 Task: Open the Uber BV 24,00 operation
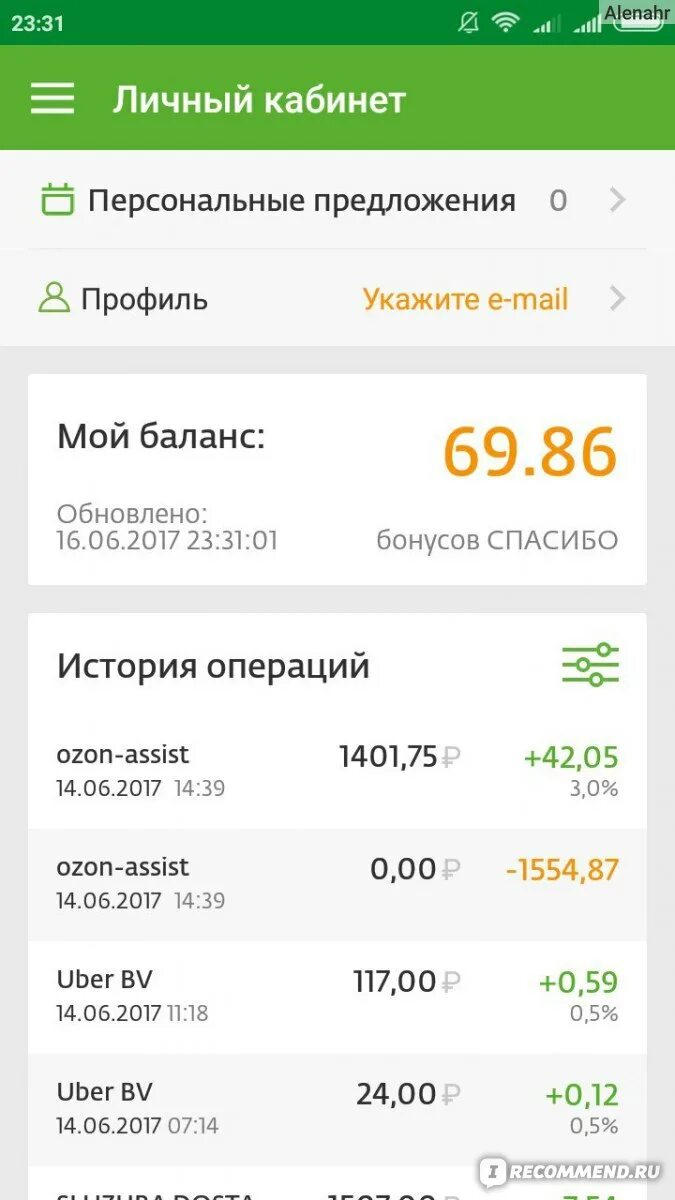click(x=337, y=1109)
